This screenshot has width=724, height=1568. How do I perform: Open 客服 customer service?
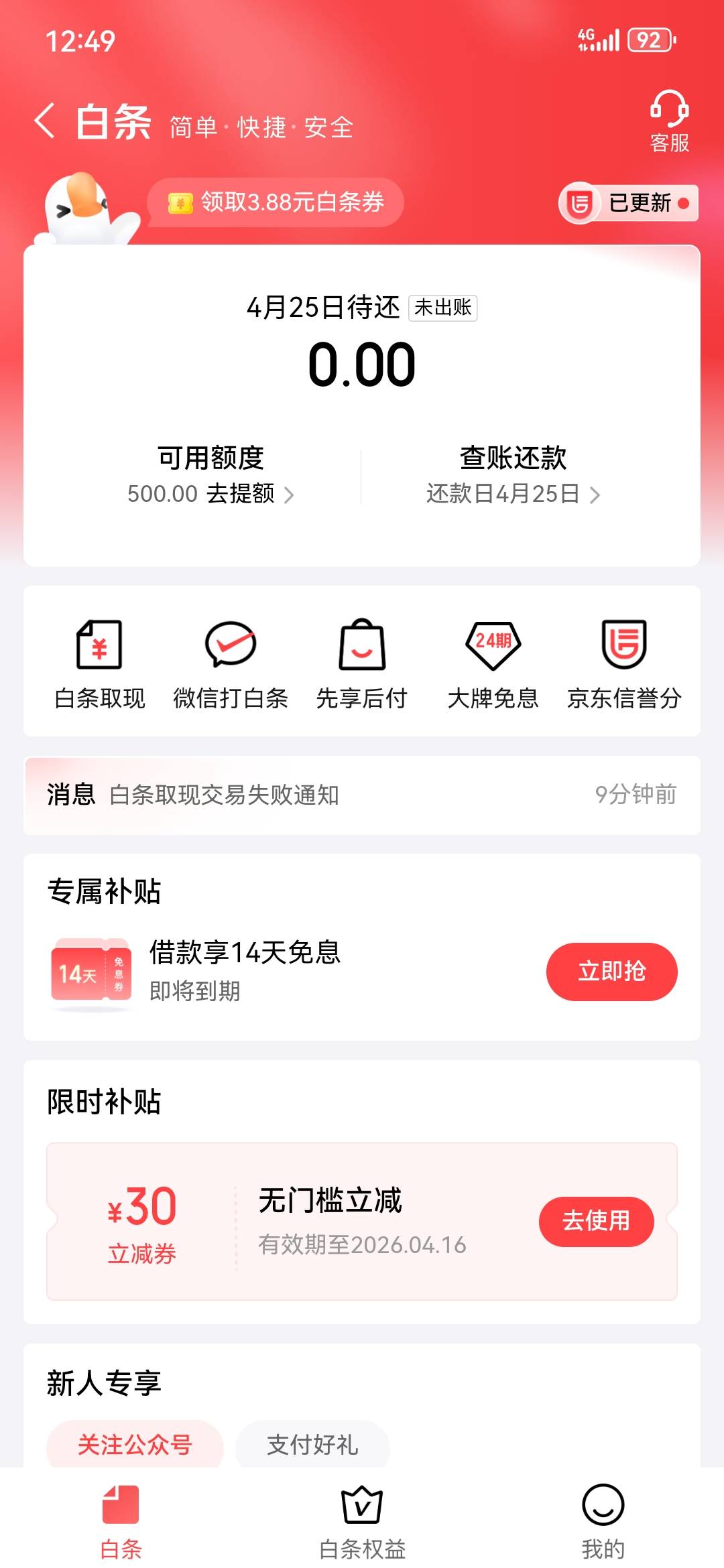669,121
